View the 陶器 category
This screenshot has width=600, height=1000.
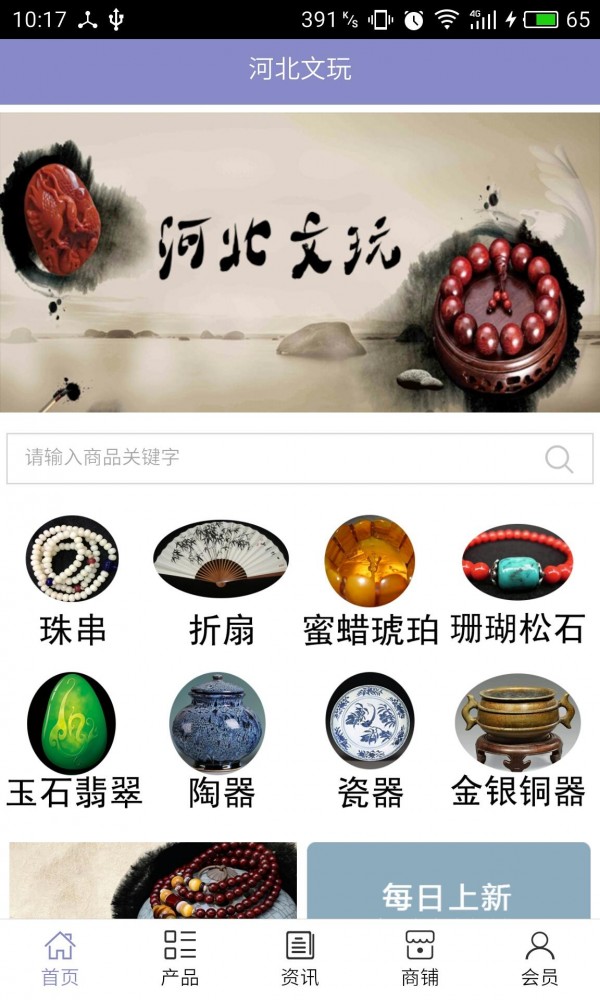point(221,742)
